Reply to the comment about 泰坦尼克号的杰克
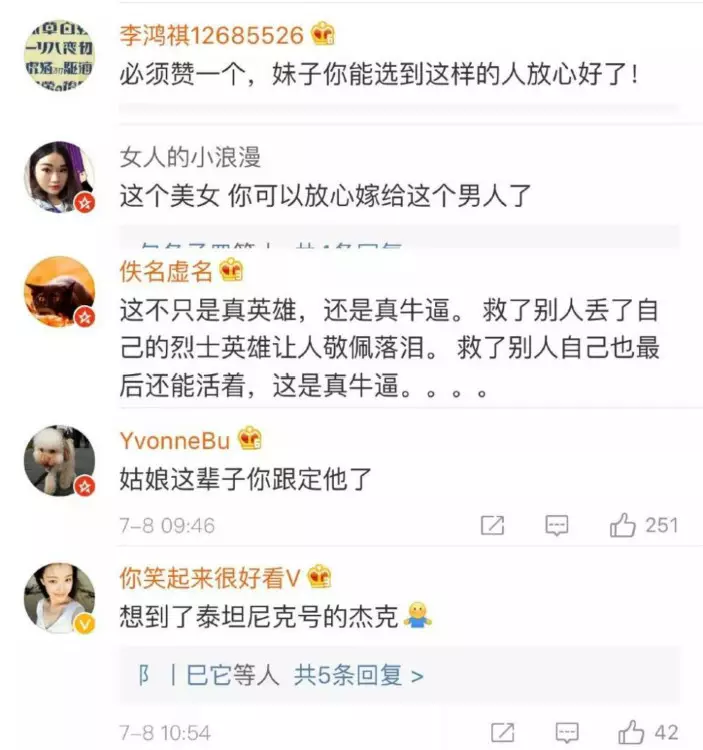Viewport: 703px width, 750px height. tap(567, 733)
